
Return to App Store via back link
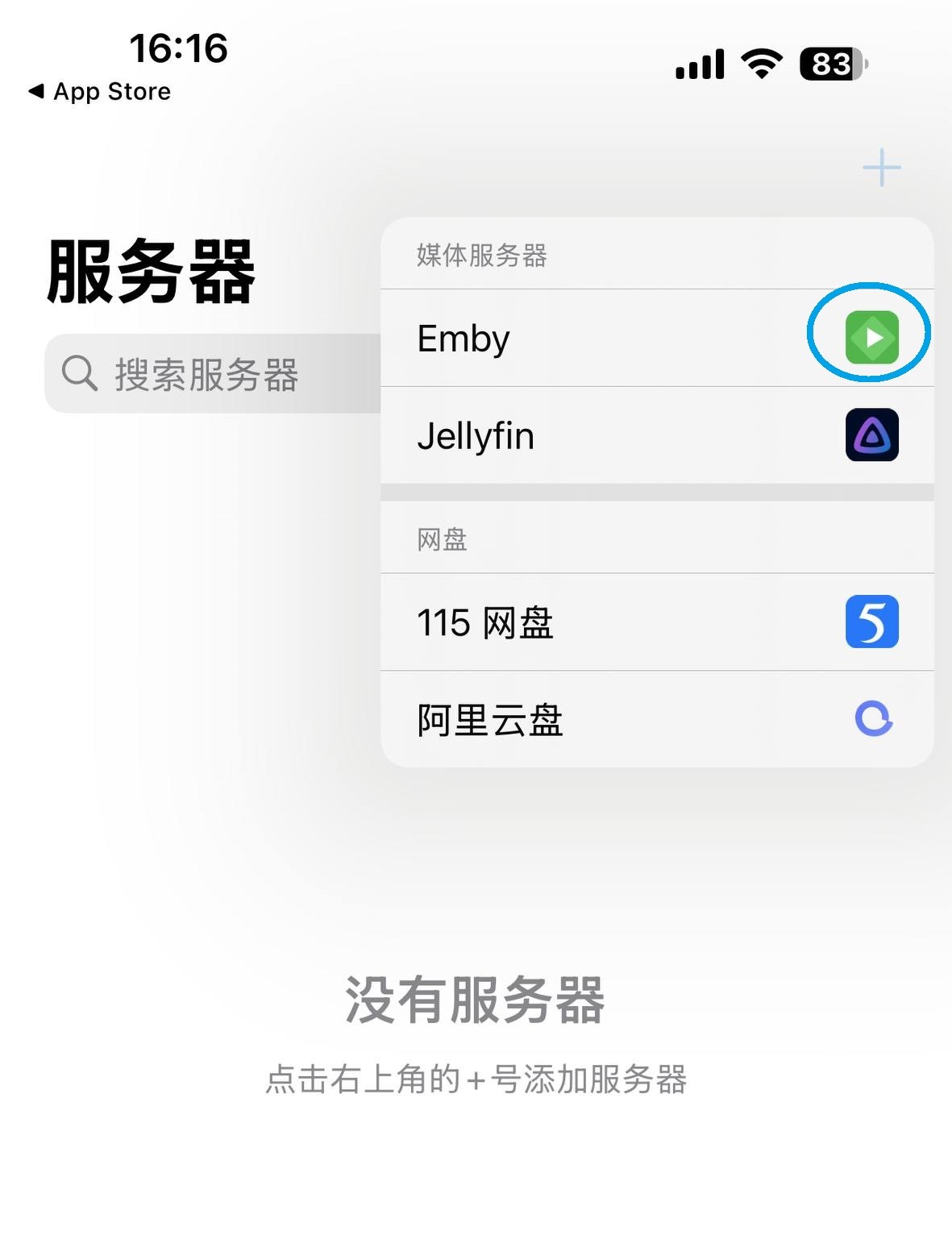100,92
